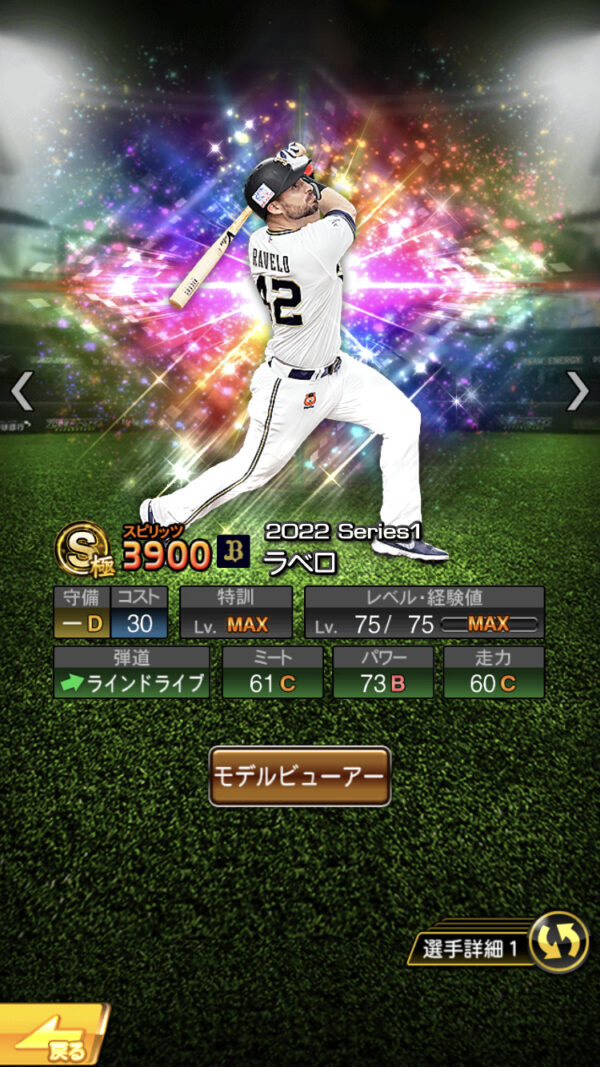Go to the previous player card
Viewport: 600px width, 1067px height.
(x=22, y=391)
